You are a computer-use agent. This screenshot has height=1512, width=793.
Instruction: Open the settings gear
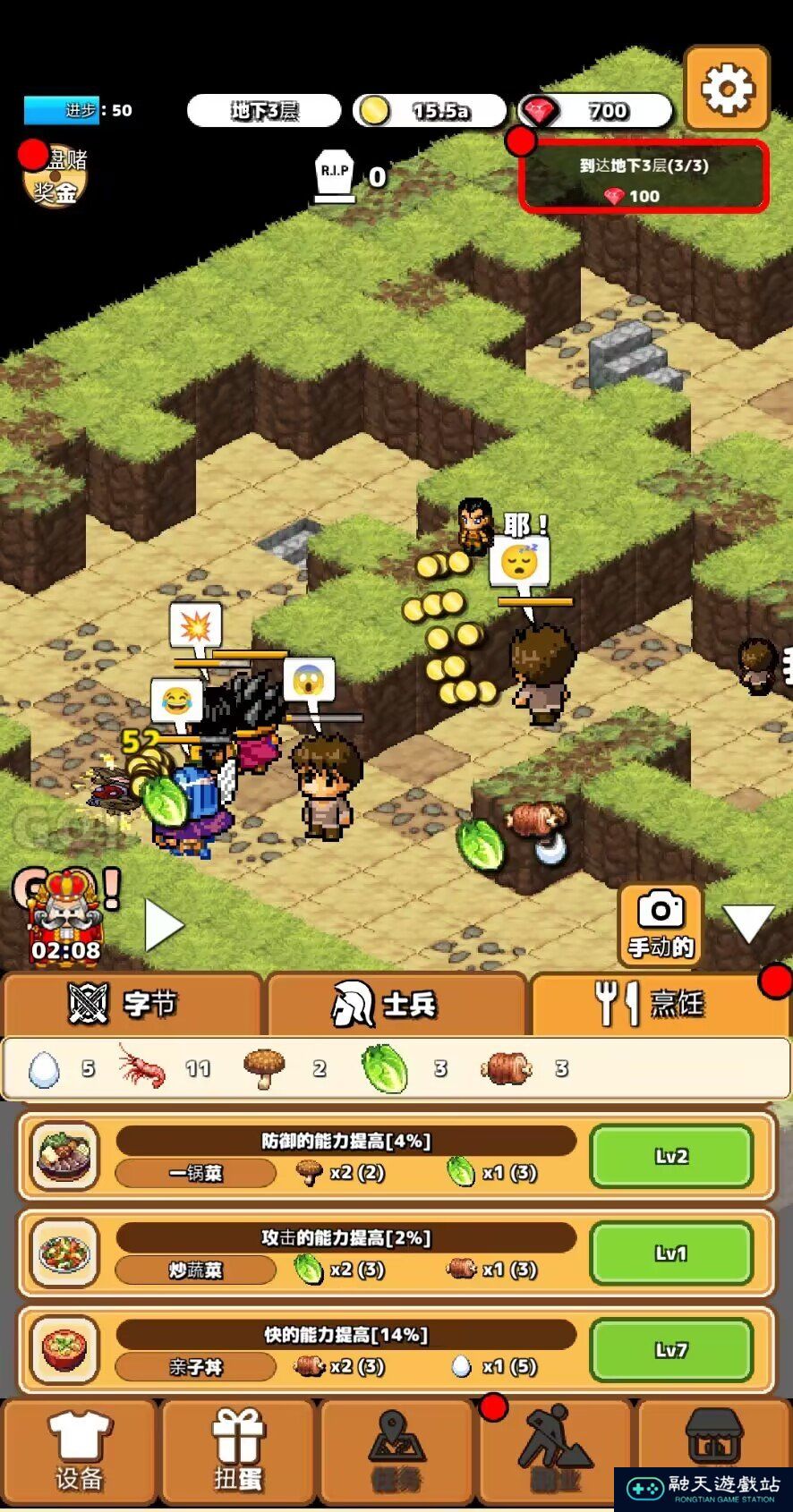point(727,89)
